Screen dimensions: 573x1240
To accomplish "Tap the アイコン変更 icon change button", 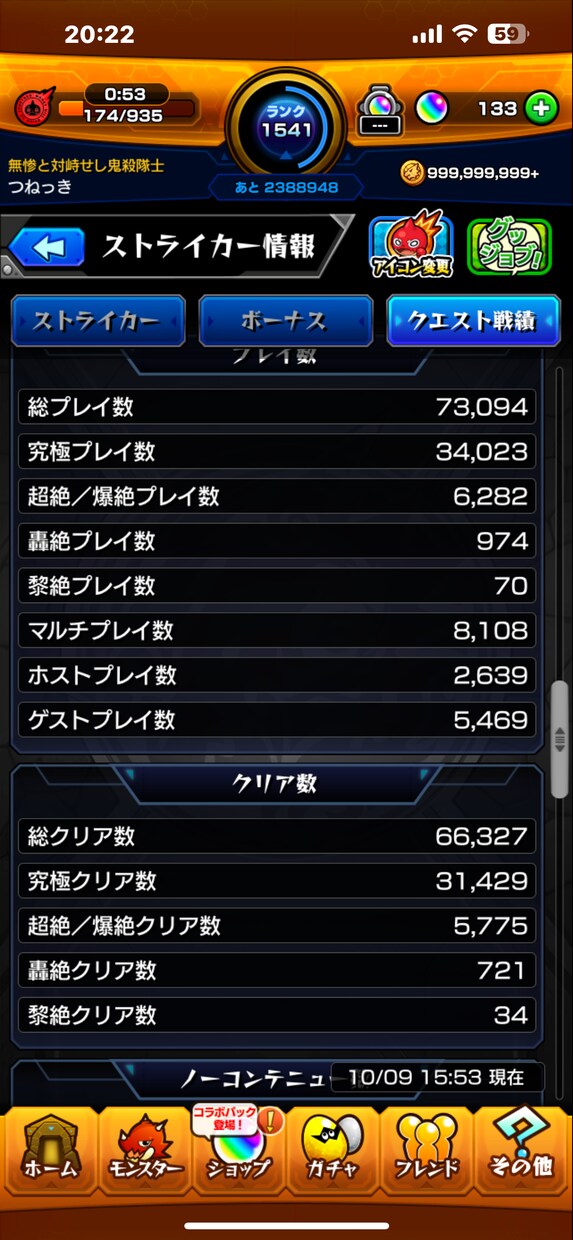I will point(410,246).
